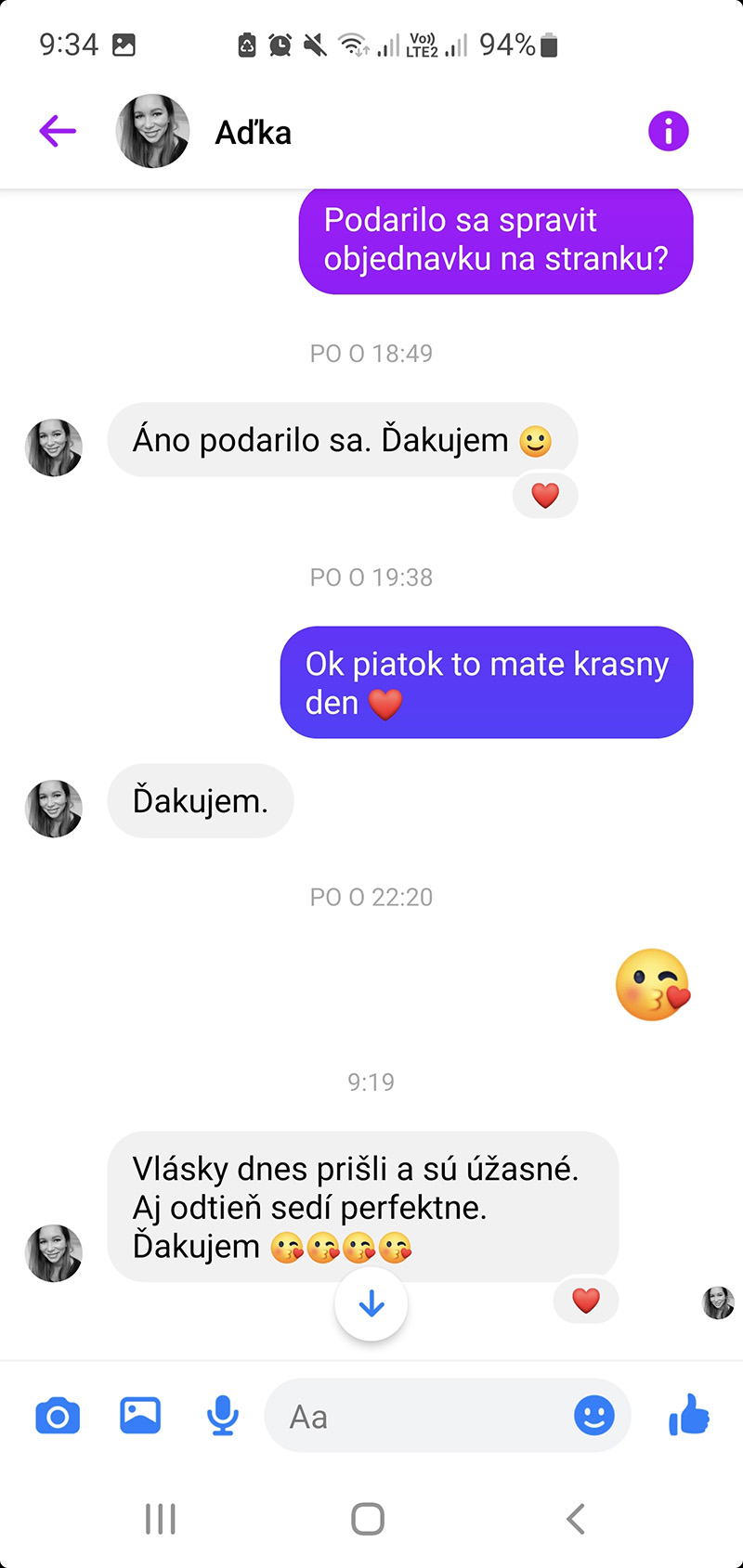The image size is (743, 1568).
Task: Tap the system back button
Action: tap(576, 1519)
